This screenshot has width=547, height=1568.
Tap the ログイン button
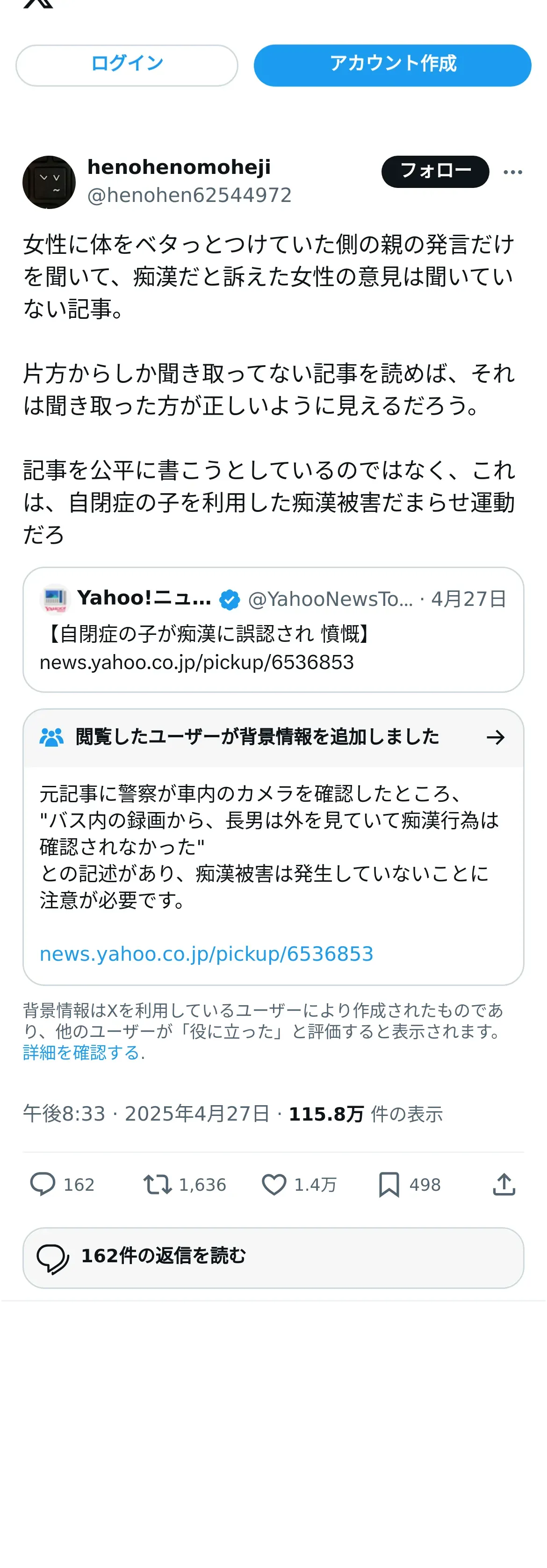[127, 65]
